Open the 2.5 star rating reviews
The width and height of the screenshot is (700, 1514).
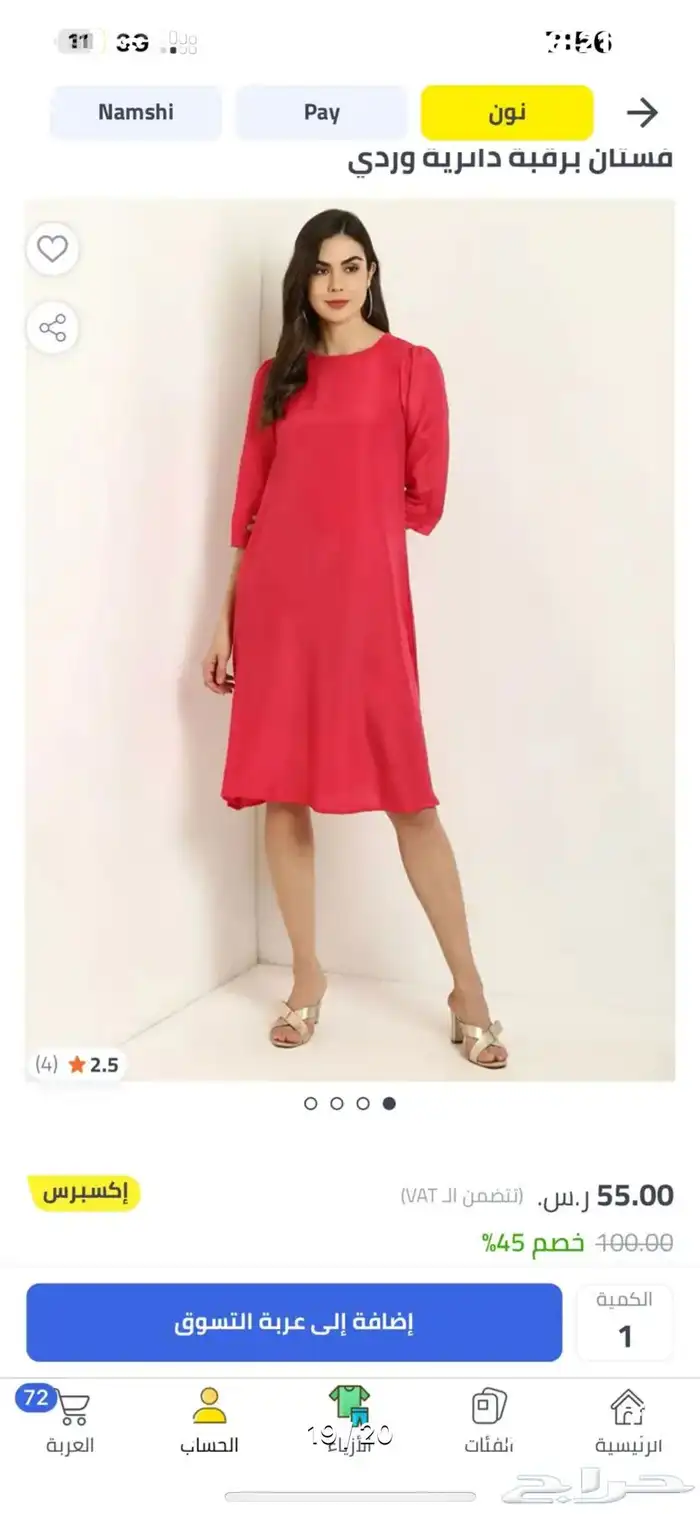[78, 1065]
